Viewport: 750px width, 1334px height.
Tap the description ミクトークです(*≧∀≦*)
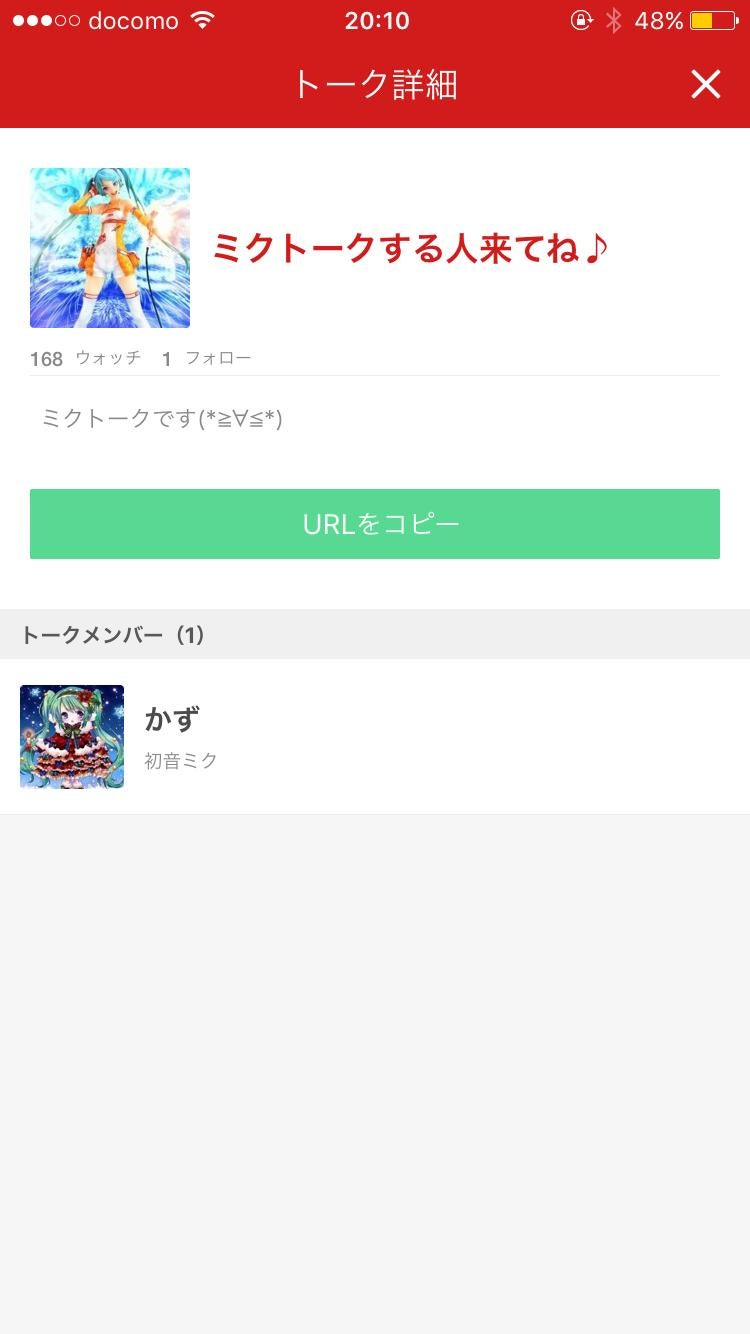coord(160,419)
